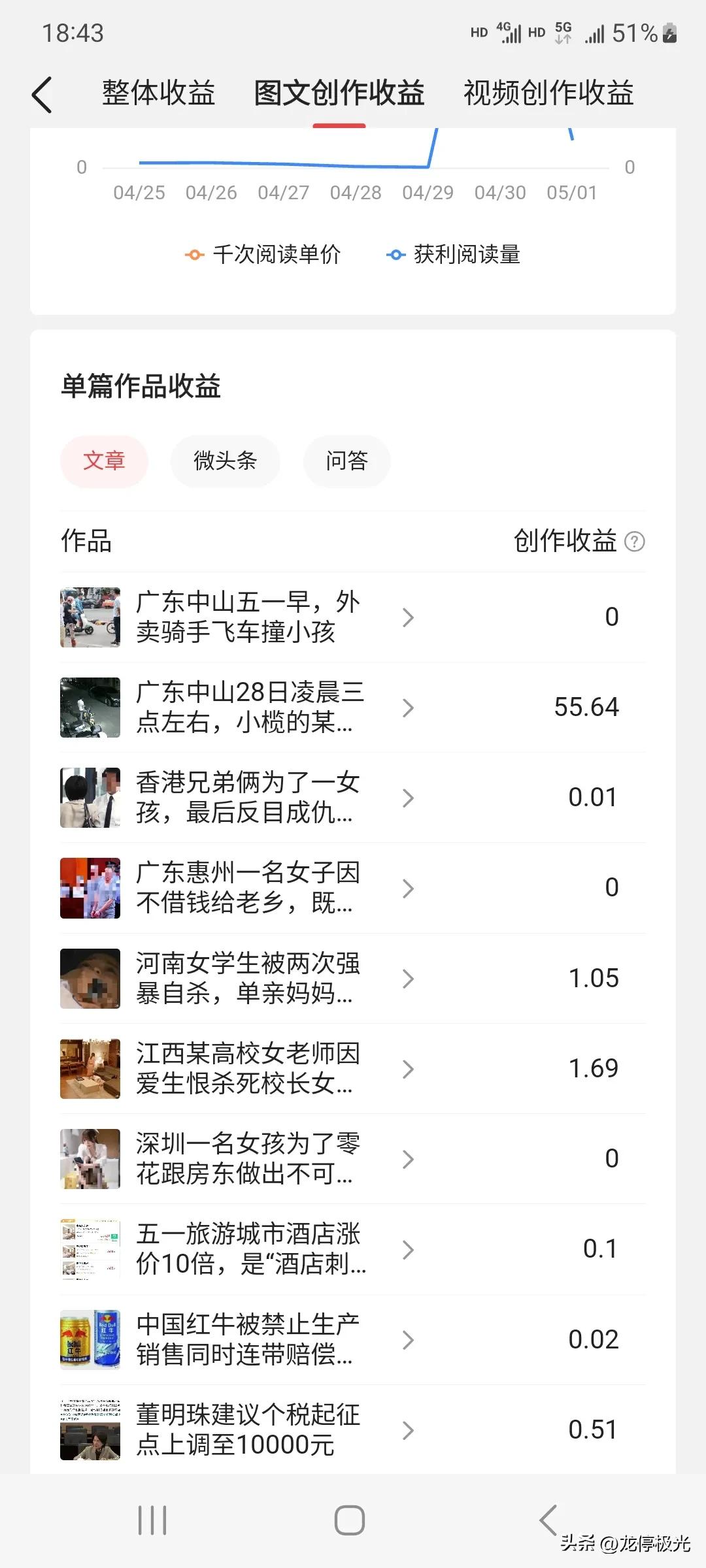Image resolution: width=706 pixels, height=1568 pixels.
Task: Select the 问答 filter pill
Action: [346, 461]
